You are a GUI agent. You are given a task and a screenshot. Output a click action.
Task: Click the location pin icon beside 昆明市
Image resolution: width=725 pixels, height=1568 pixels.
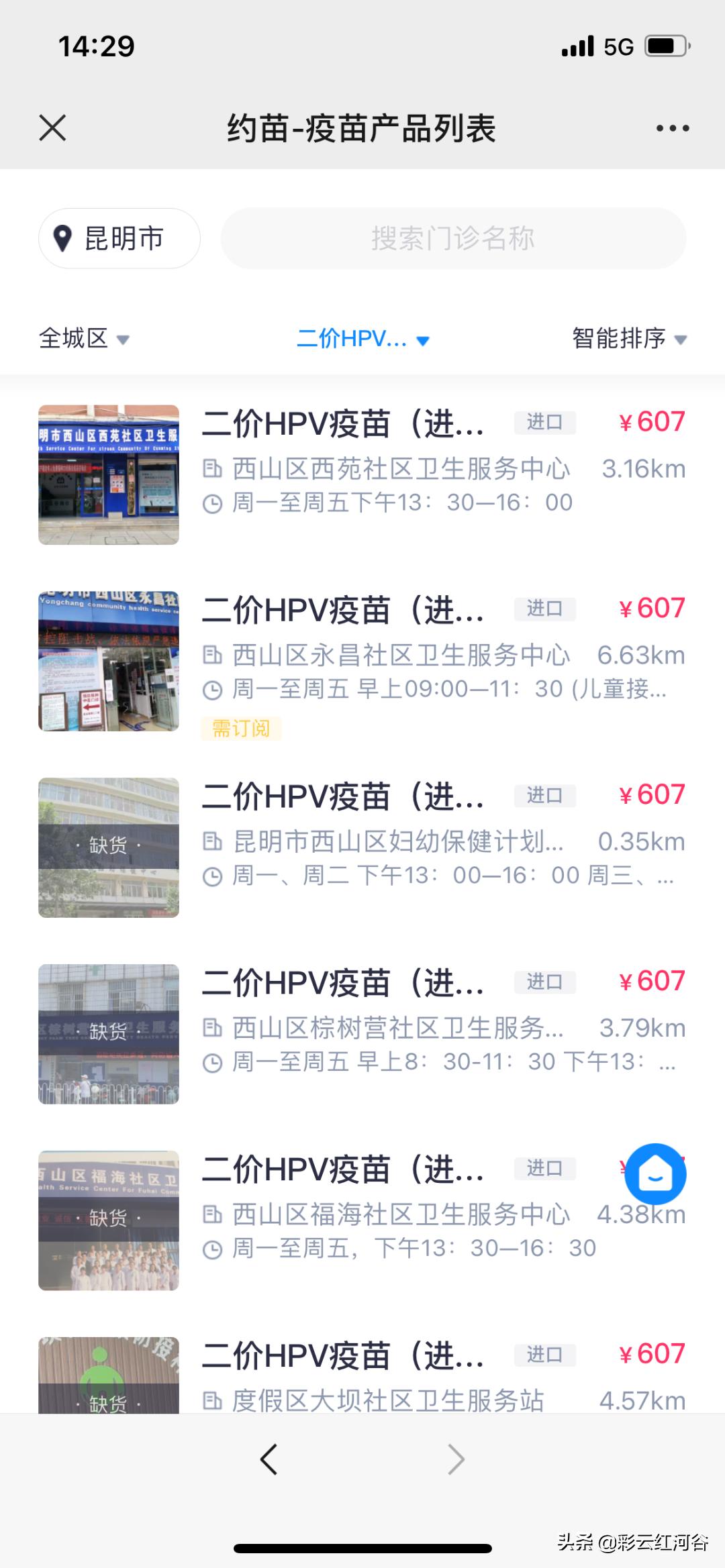tap(62, 238)
